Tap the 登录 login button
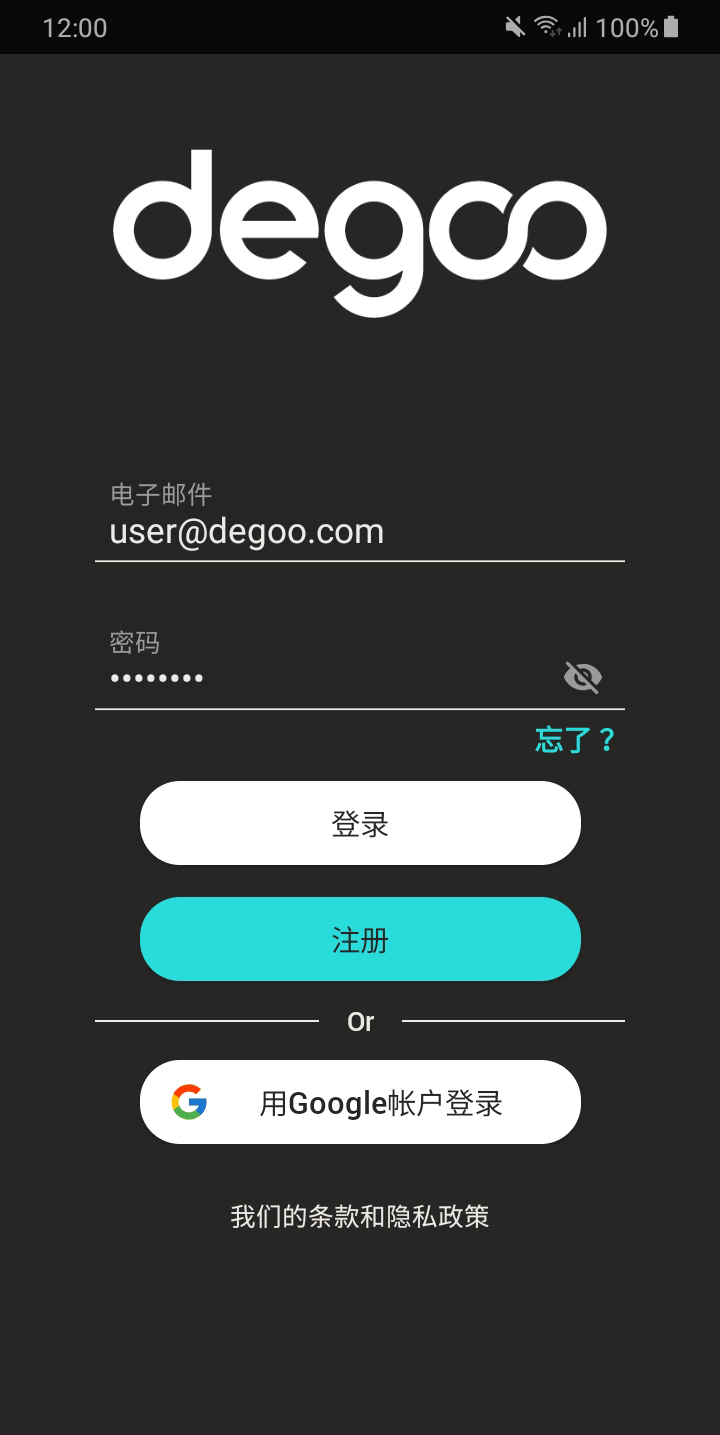The width and height of the screenshot is (720, 1435). click(360, 823)
